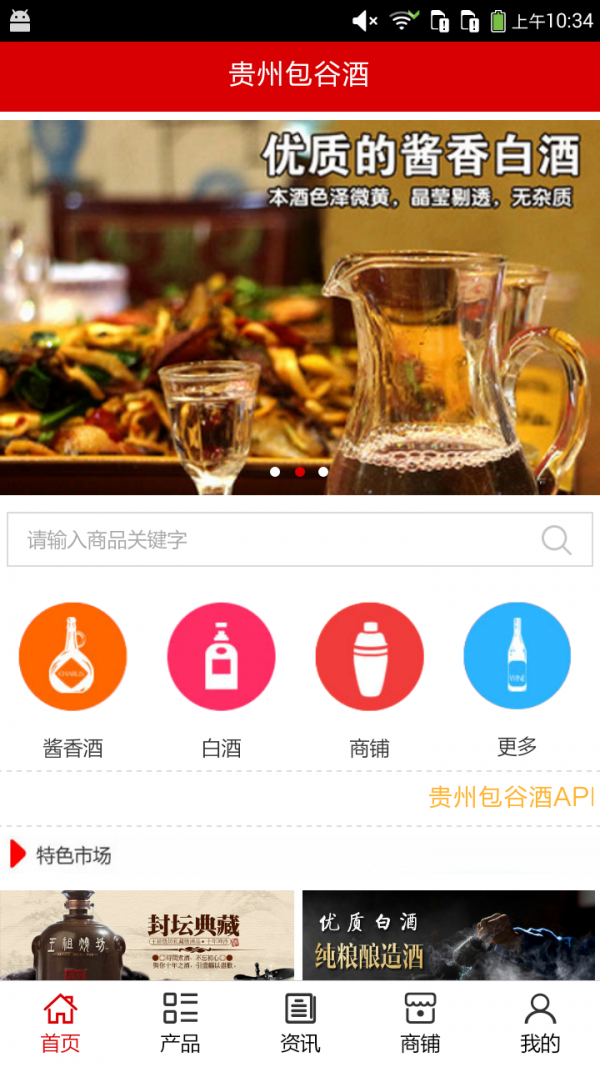Open the 封坛典藏 market card
This screenshot has width=600, height=1067.
pos(147,935)
